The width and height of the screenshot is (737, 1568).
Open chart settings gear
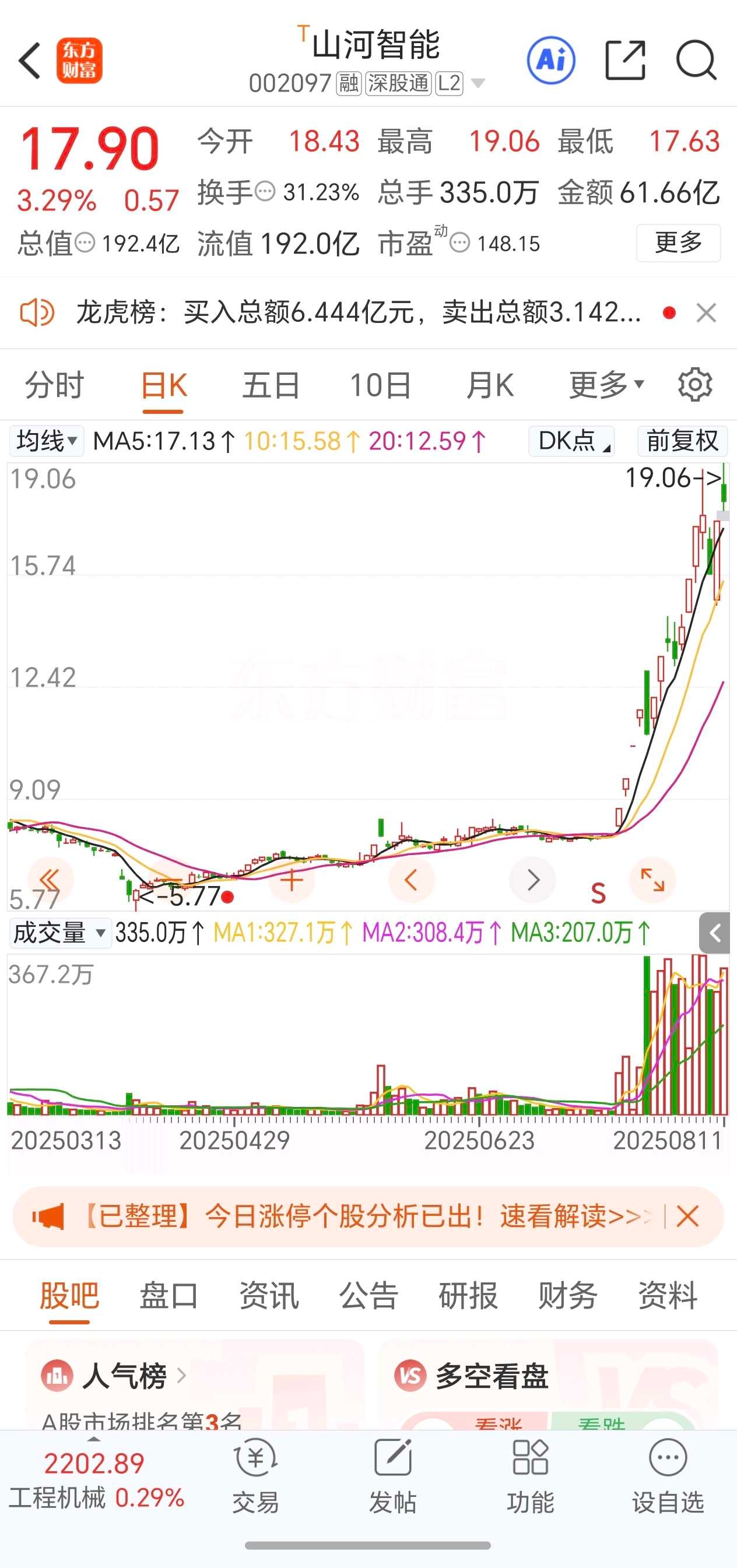tap(695, 385)
